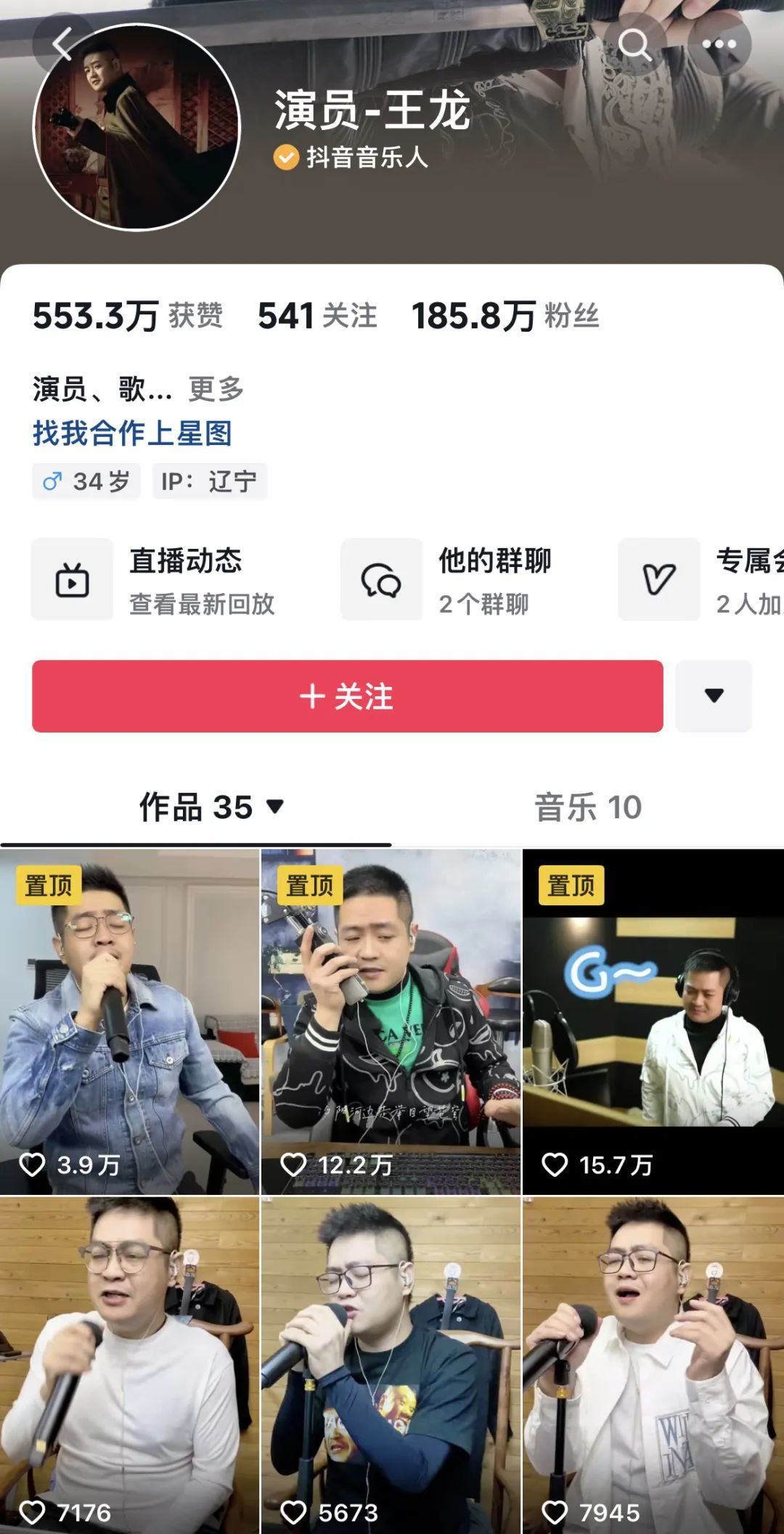784x1534 pixels.
Task: Play the video with 5673 likes
Action: point(391,1365)
